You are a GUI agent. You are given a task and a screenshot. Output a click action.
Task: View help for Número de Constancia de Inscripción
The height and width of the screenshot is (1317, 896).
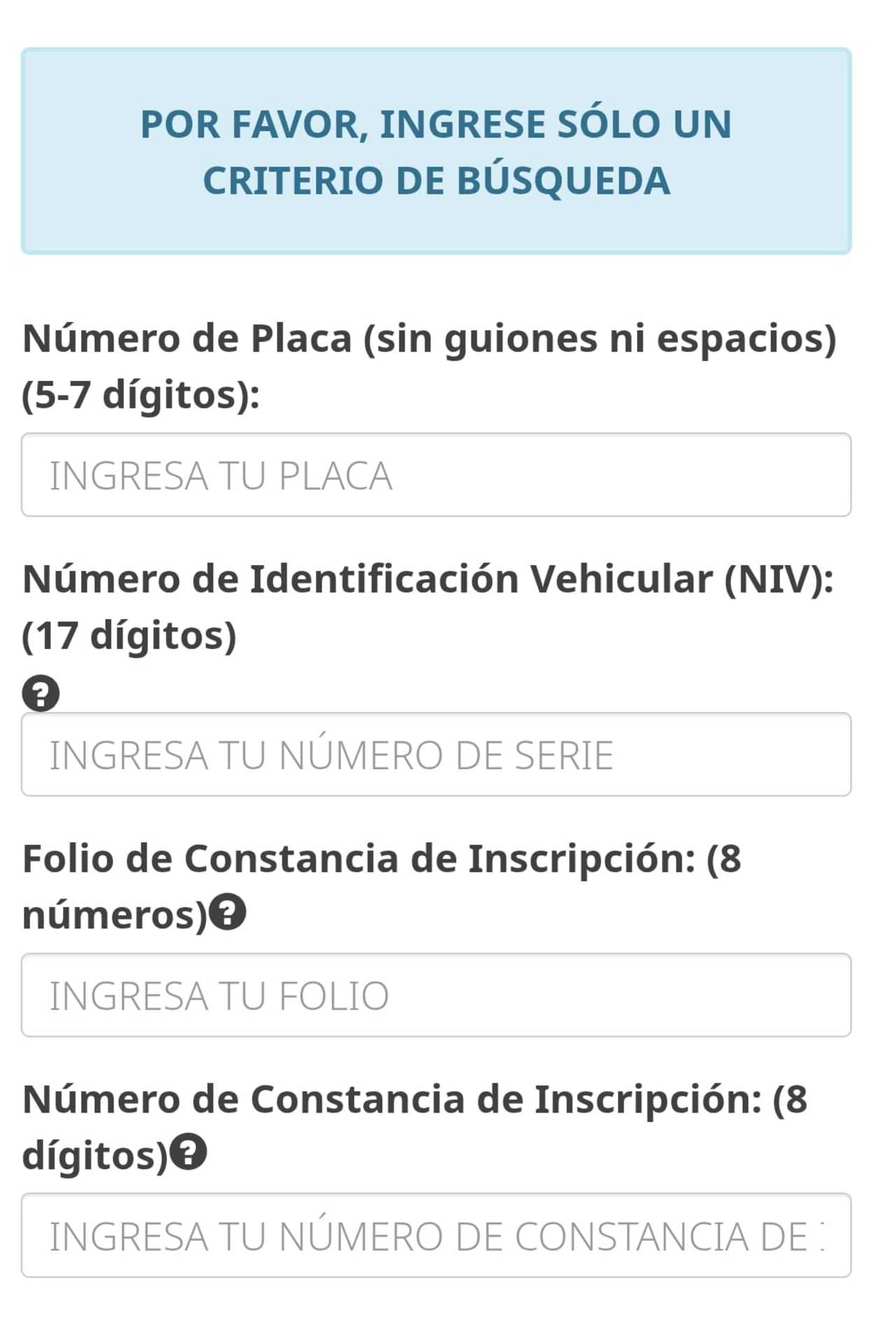(x=189, y=1152)
